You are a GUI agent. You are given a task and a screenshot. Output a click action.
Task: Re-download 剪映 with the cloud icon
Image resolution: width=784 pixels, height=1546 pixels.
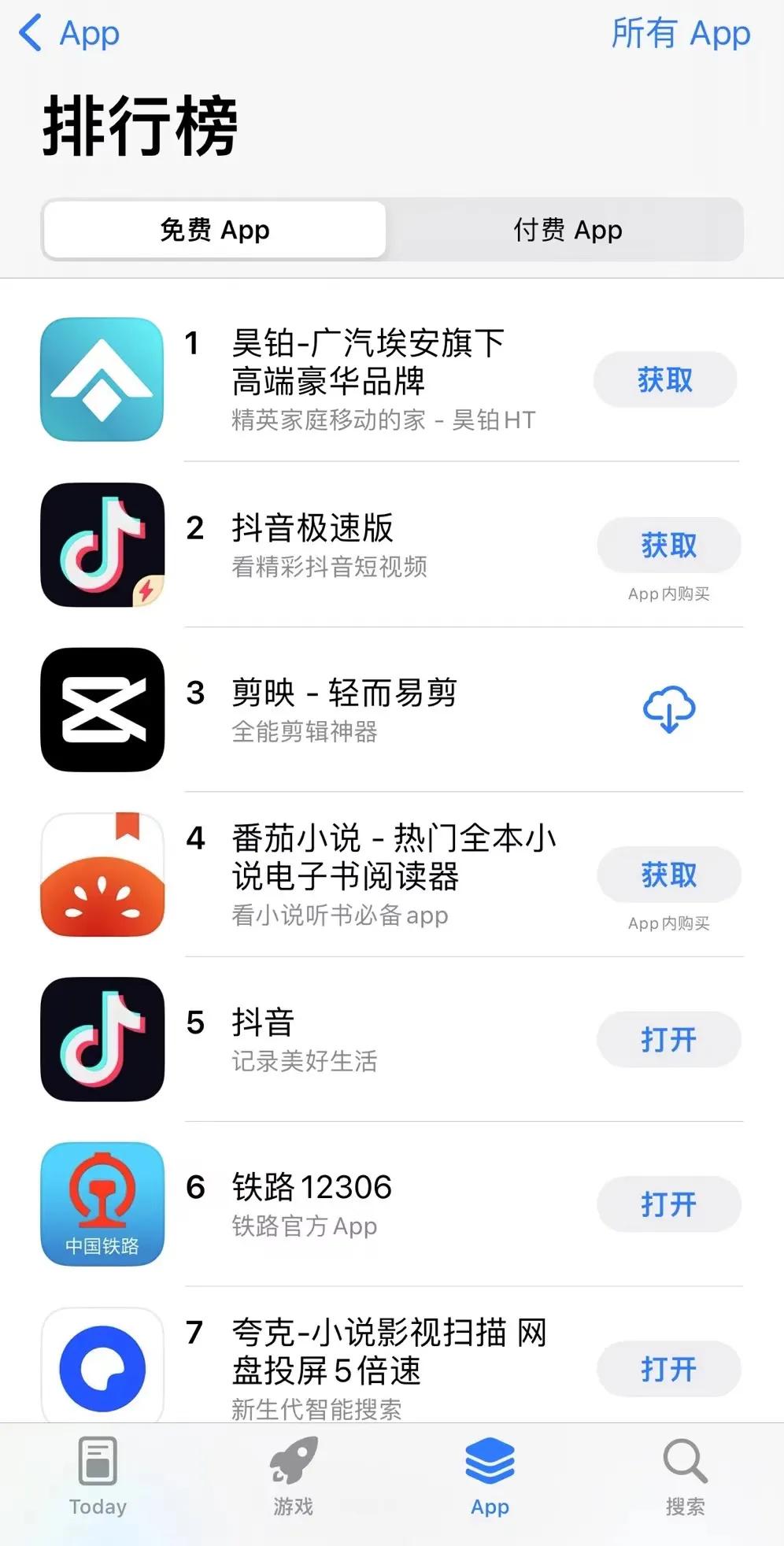tap(668, 708)
